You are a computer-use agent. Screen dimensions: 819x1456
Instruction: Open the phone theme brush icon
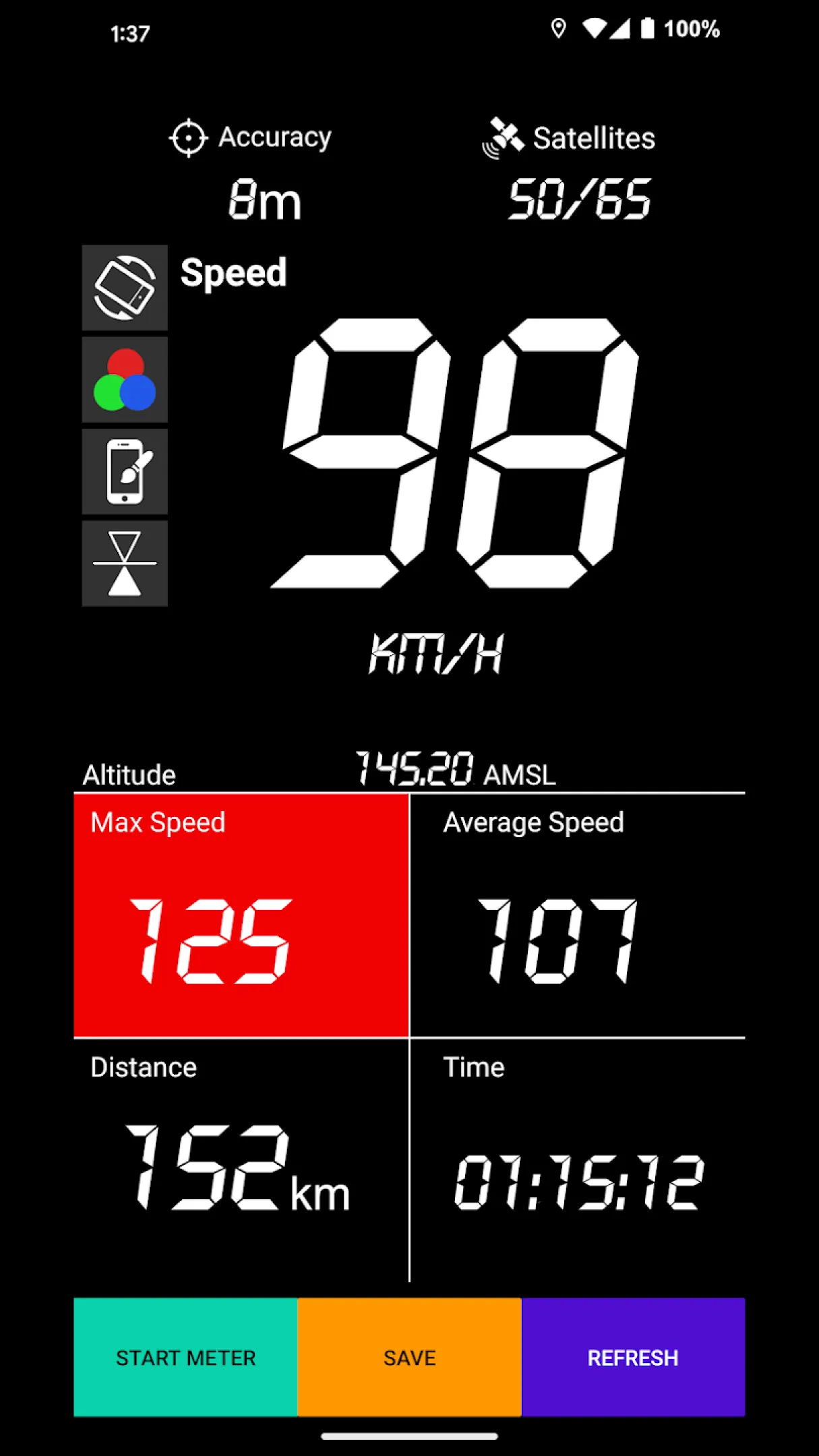[x=125, y=472]
